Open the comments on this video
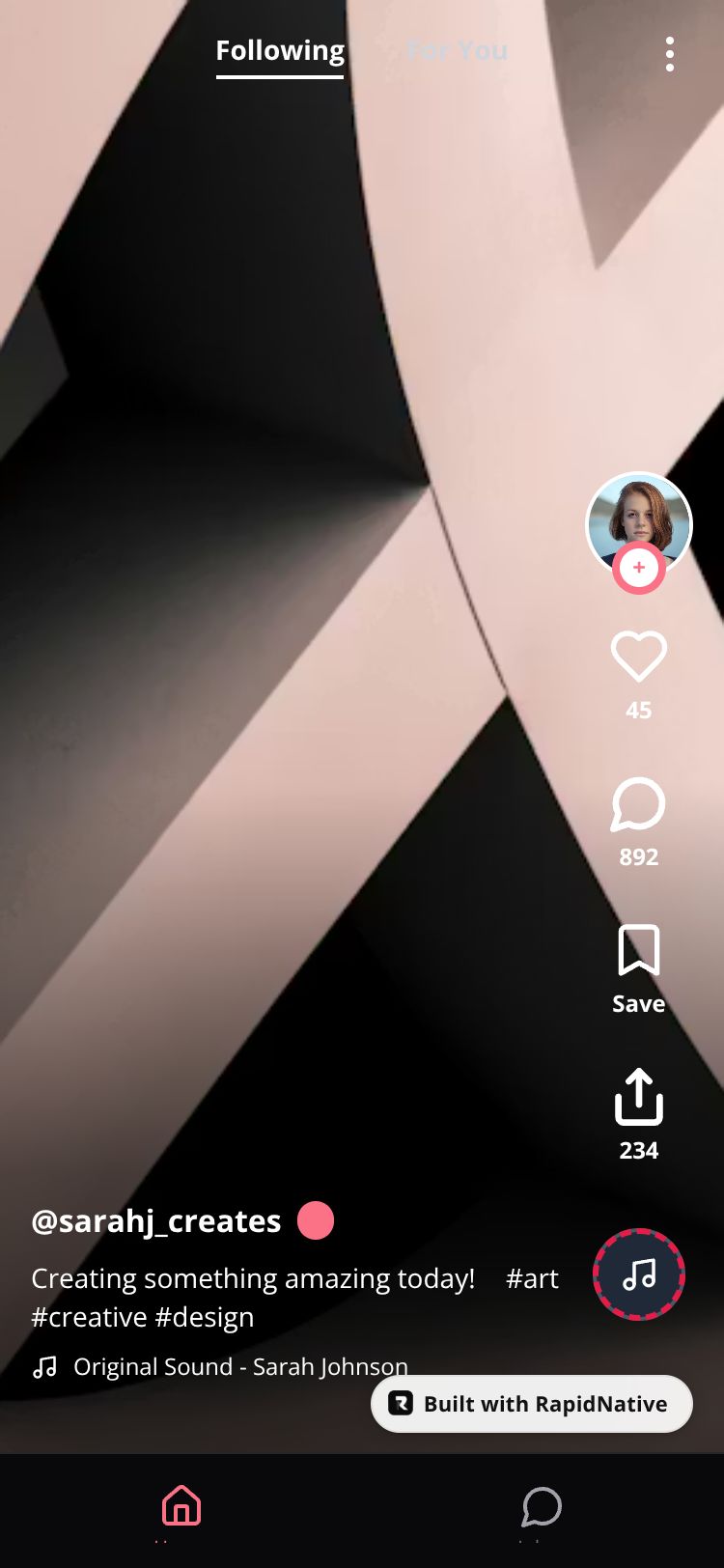 click(639, 805)
